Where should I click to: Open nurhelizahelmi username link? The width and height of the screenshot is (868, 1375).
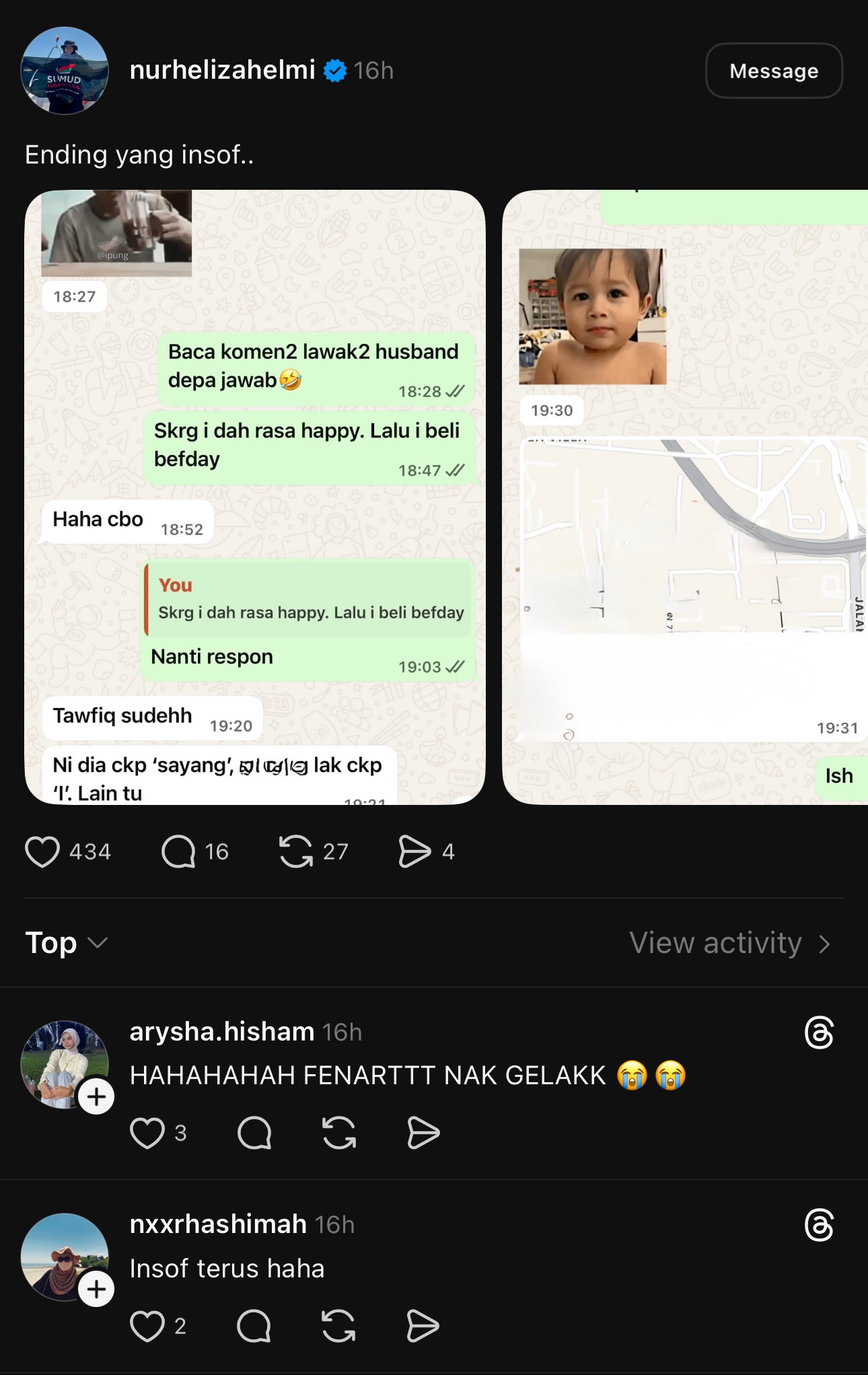tap(222, 70)
